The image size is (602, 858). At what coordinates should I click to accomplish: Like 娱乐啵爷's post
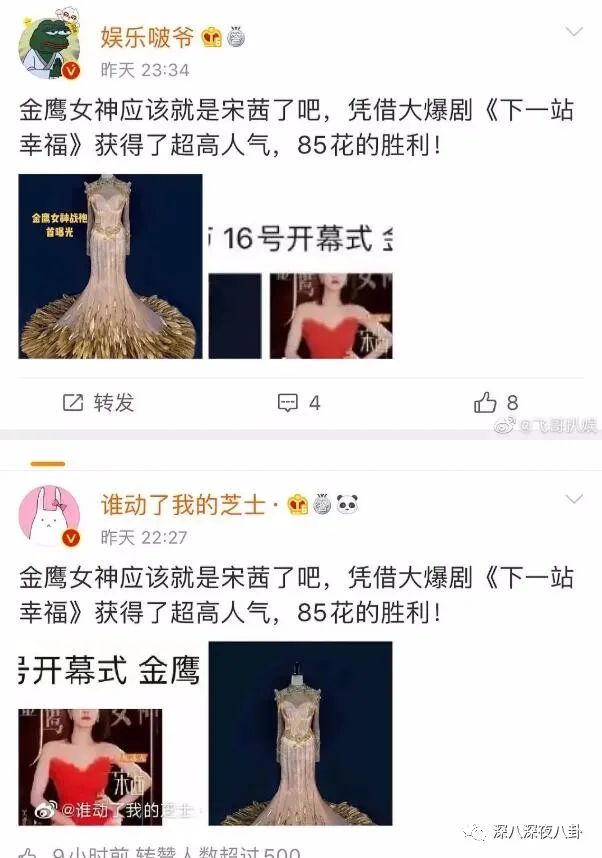coord(497,403)
